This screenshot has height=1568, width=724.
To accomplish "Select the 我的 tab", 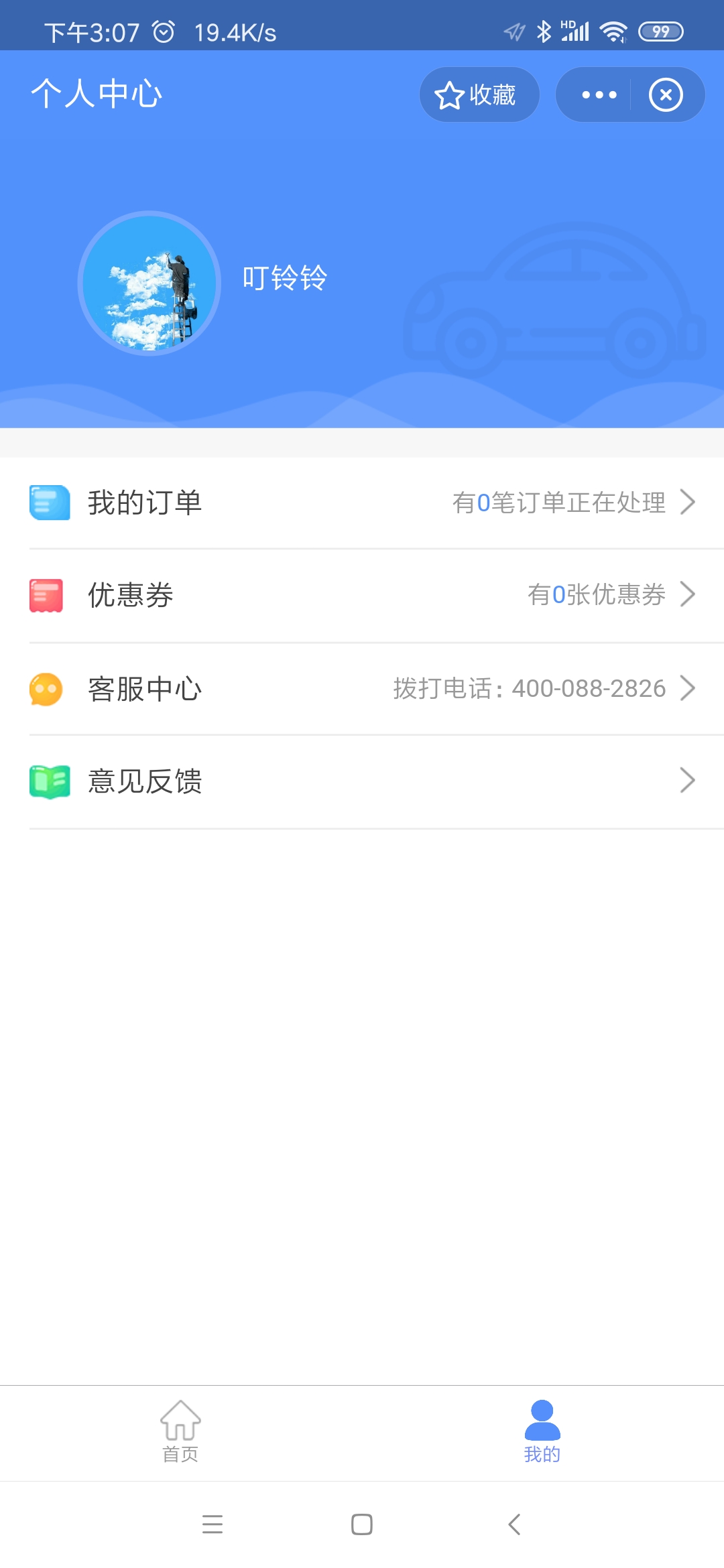I will [542, 1432].
